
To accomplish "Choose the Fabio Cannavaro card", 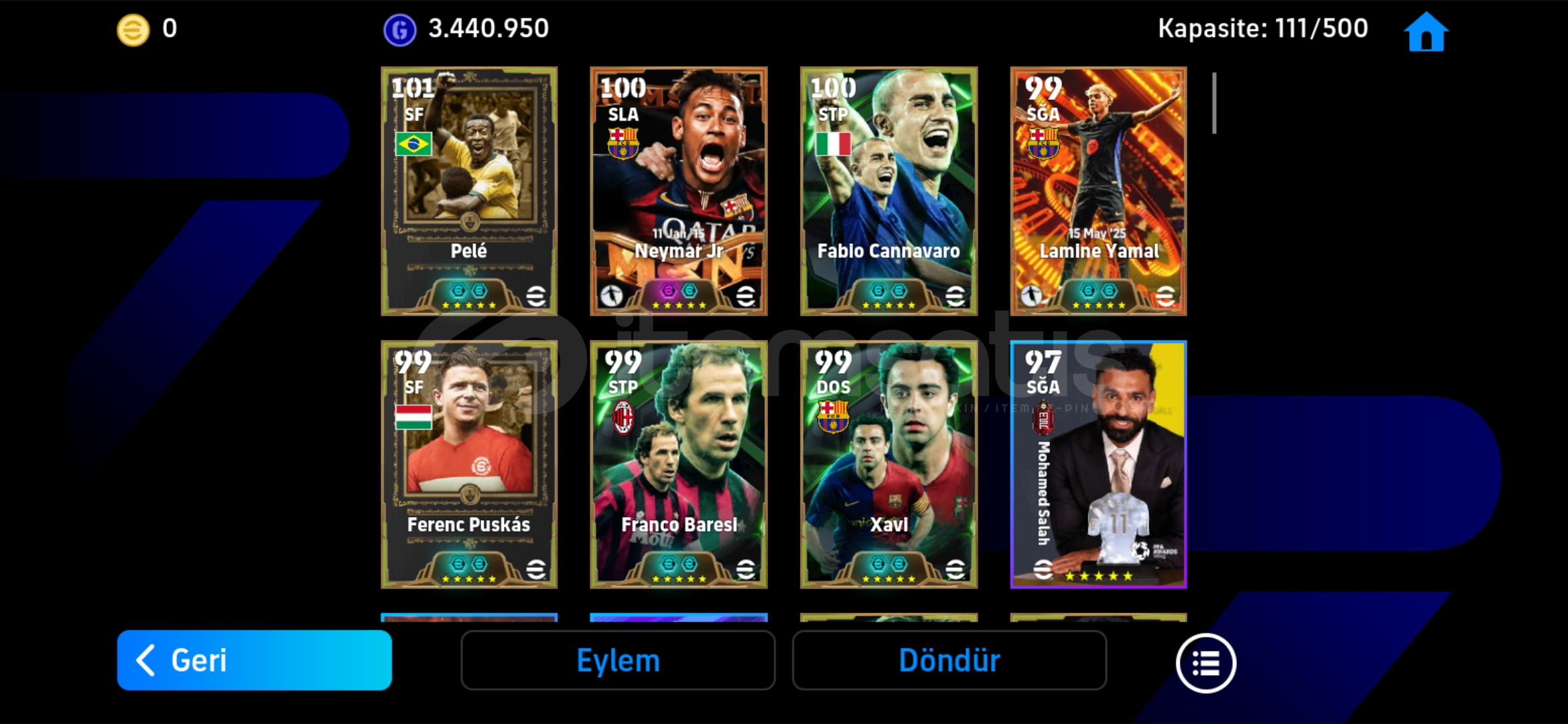I will (x=889, y=191).
